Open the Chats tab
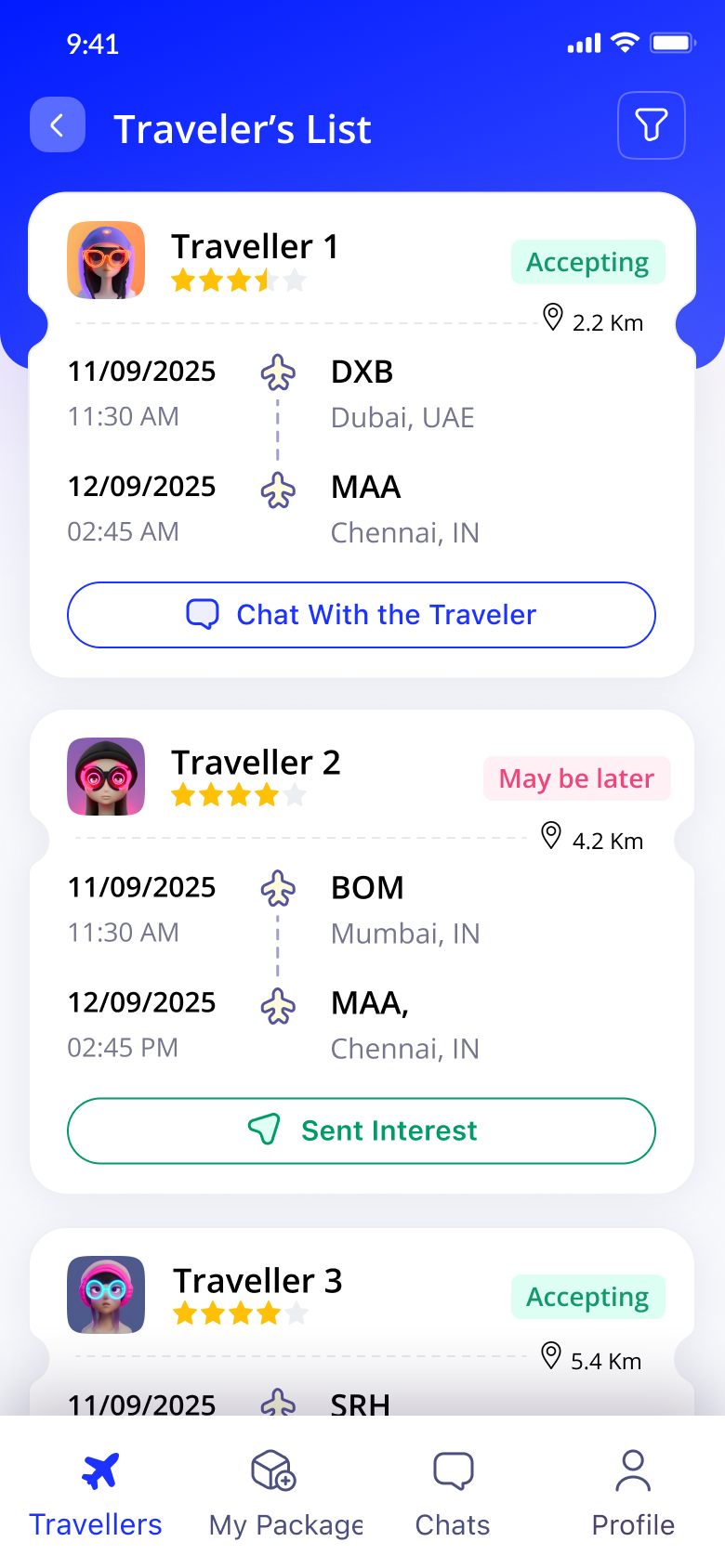725x1568 pixels. tap(453, 1492)
